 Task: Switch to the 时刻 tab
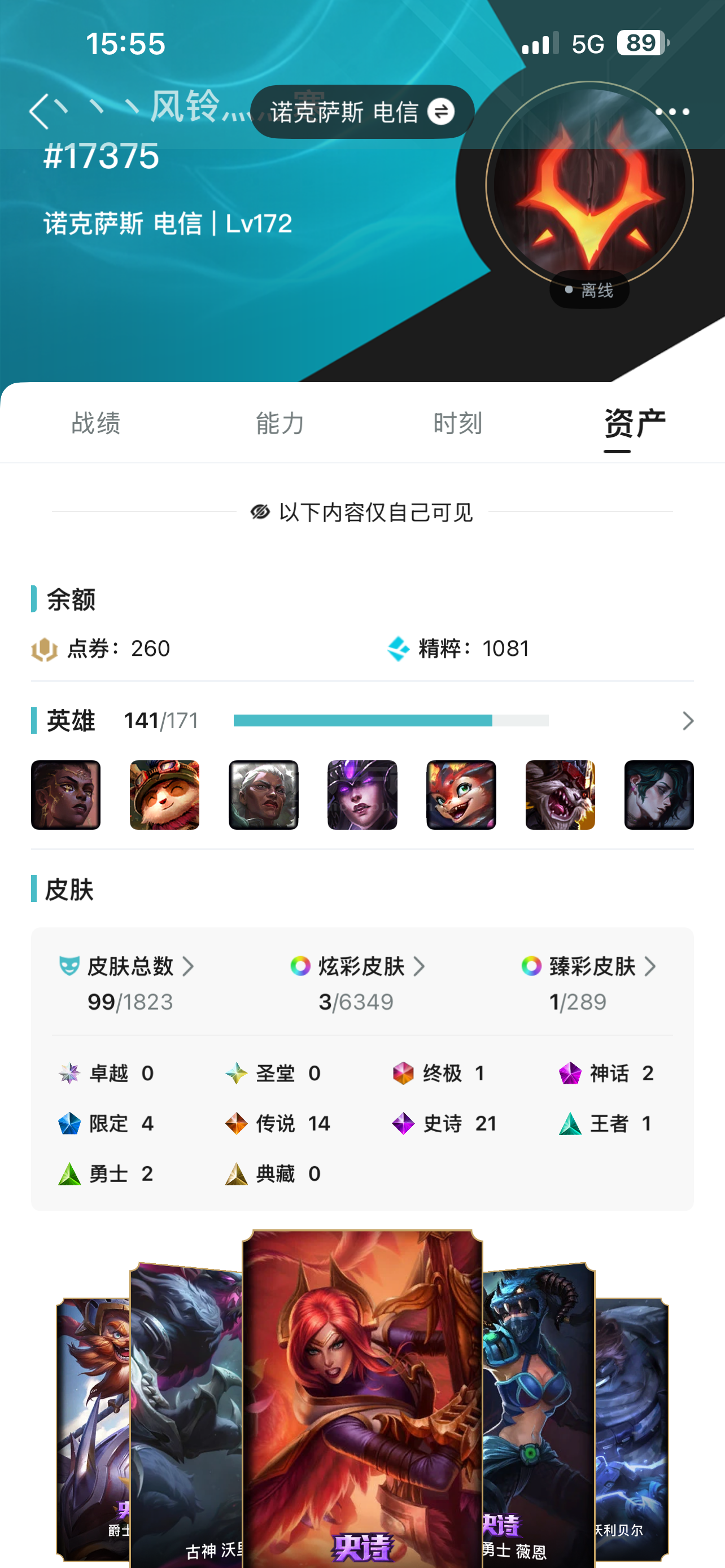pos(458,423)
